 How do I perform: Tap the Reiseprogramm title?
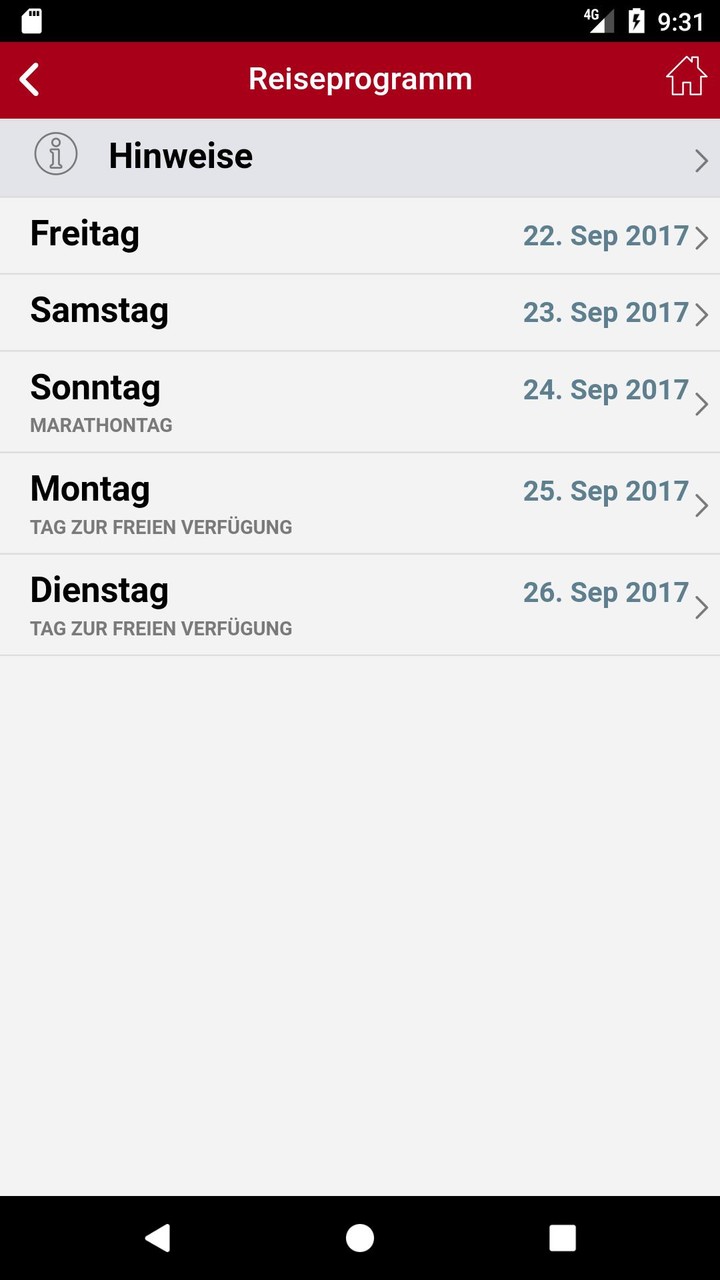[x=360, y=78]
